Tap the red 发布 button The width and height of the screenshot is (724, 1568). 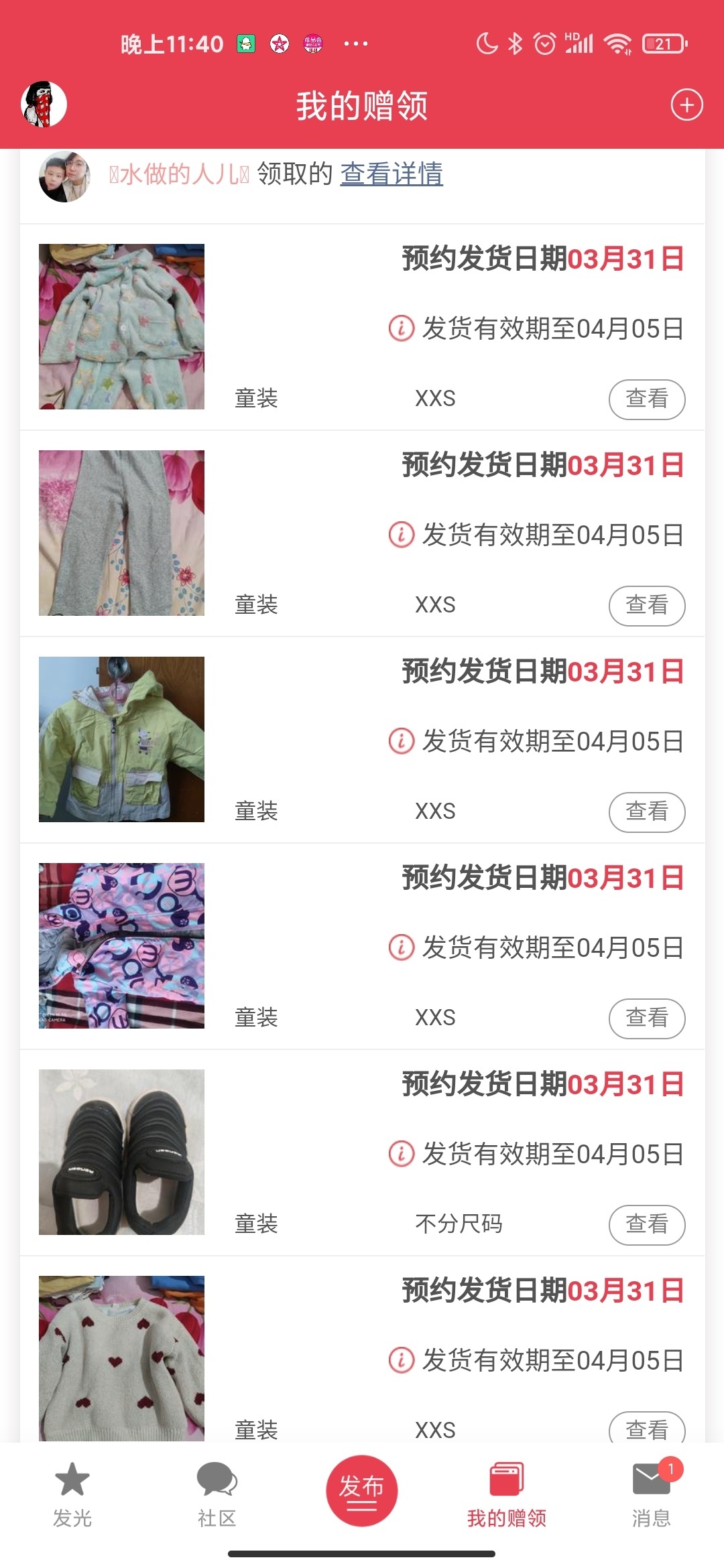pos(362,1490)
